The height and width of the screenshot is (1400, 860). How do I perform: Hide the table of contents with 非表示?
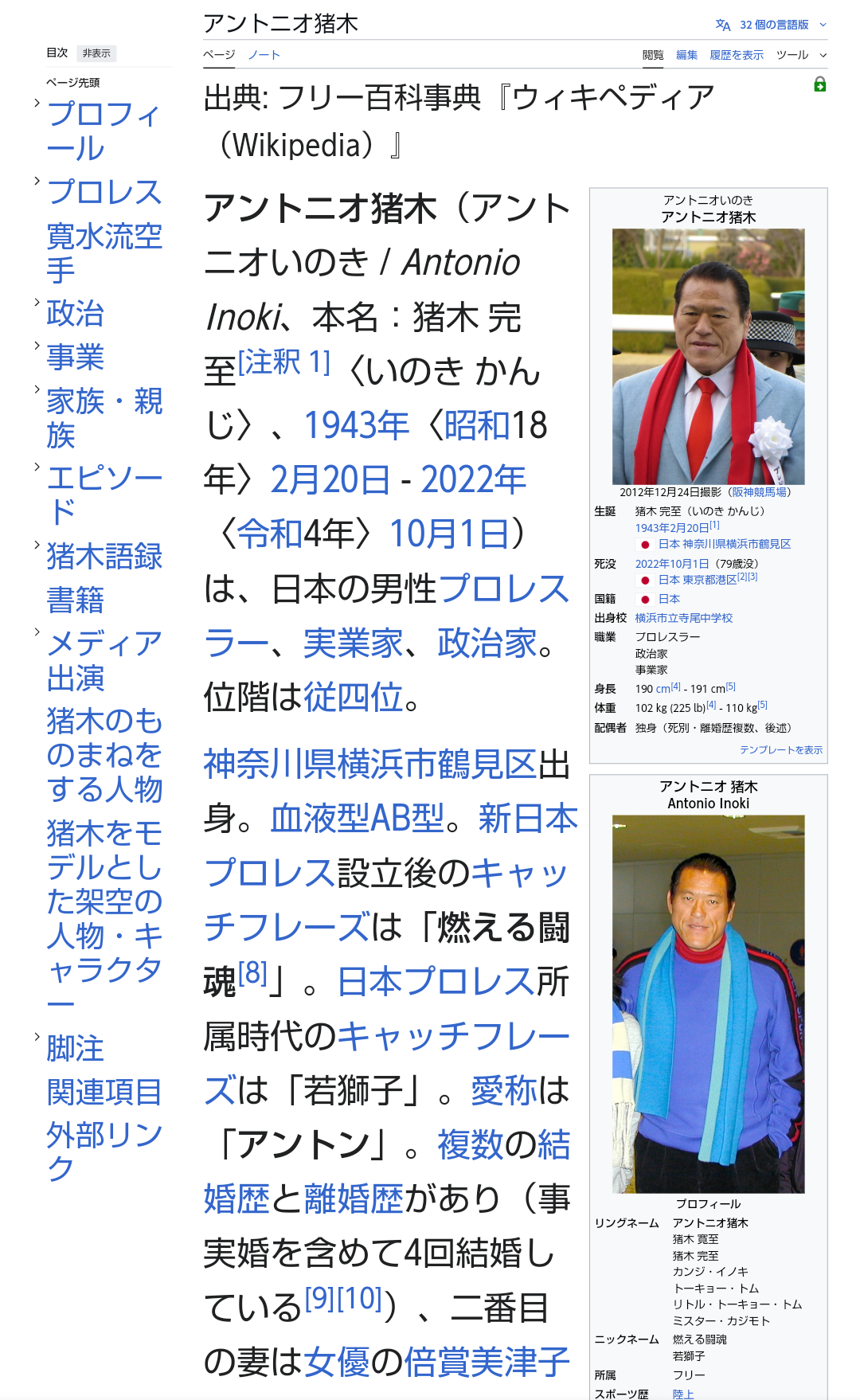click(96, 53)
